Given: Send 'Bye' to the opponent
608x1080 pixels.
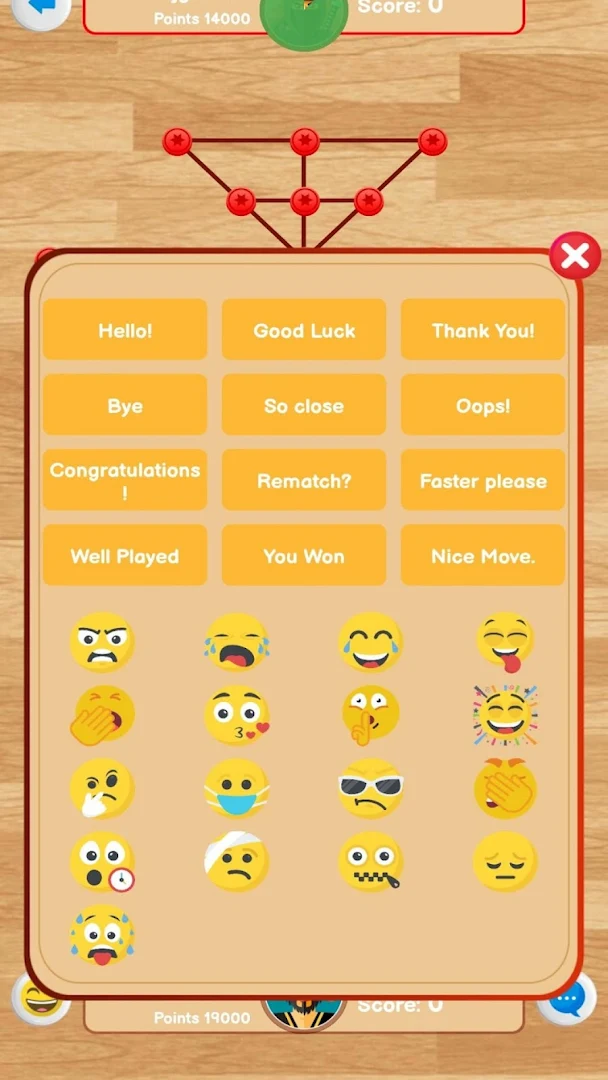Looking at the screenshot, I should coord(125,405).
